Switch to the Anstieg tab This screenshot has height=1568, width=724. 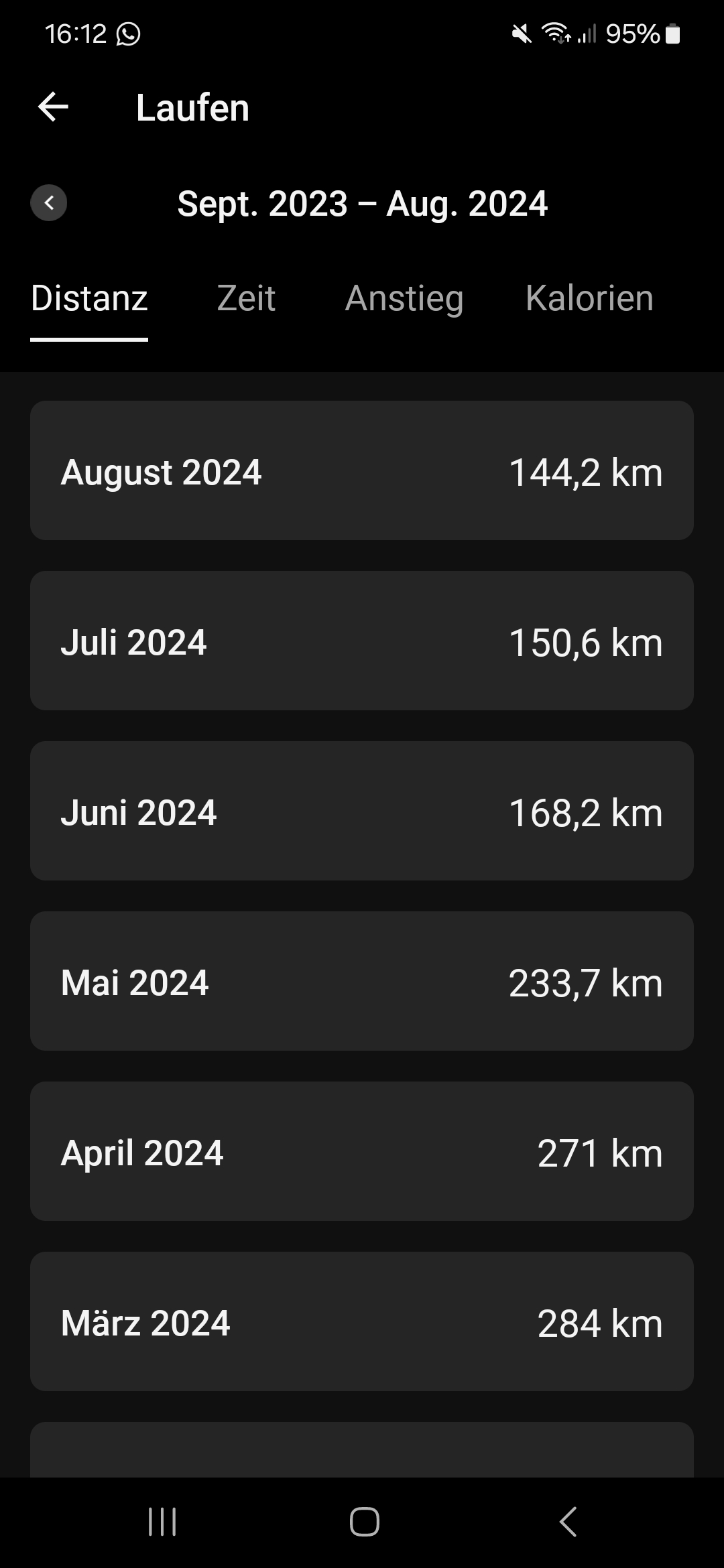tap(404, 299)
